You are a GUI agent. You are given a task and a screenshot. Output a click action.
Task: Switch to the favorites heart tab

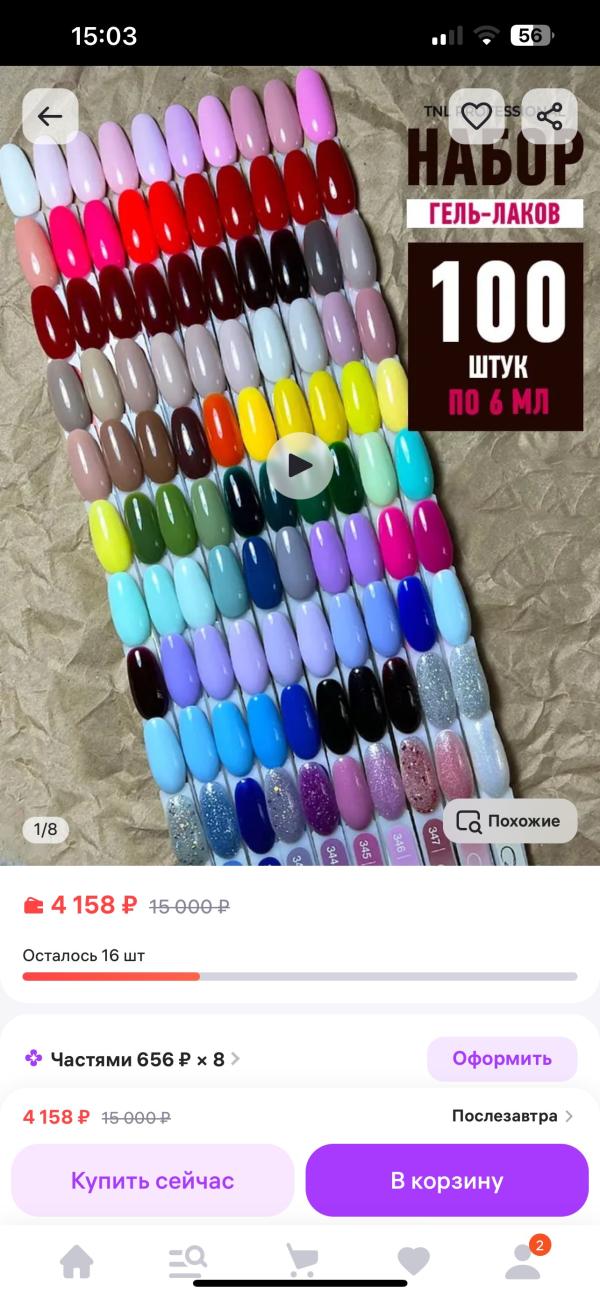coord(413,1260)
